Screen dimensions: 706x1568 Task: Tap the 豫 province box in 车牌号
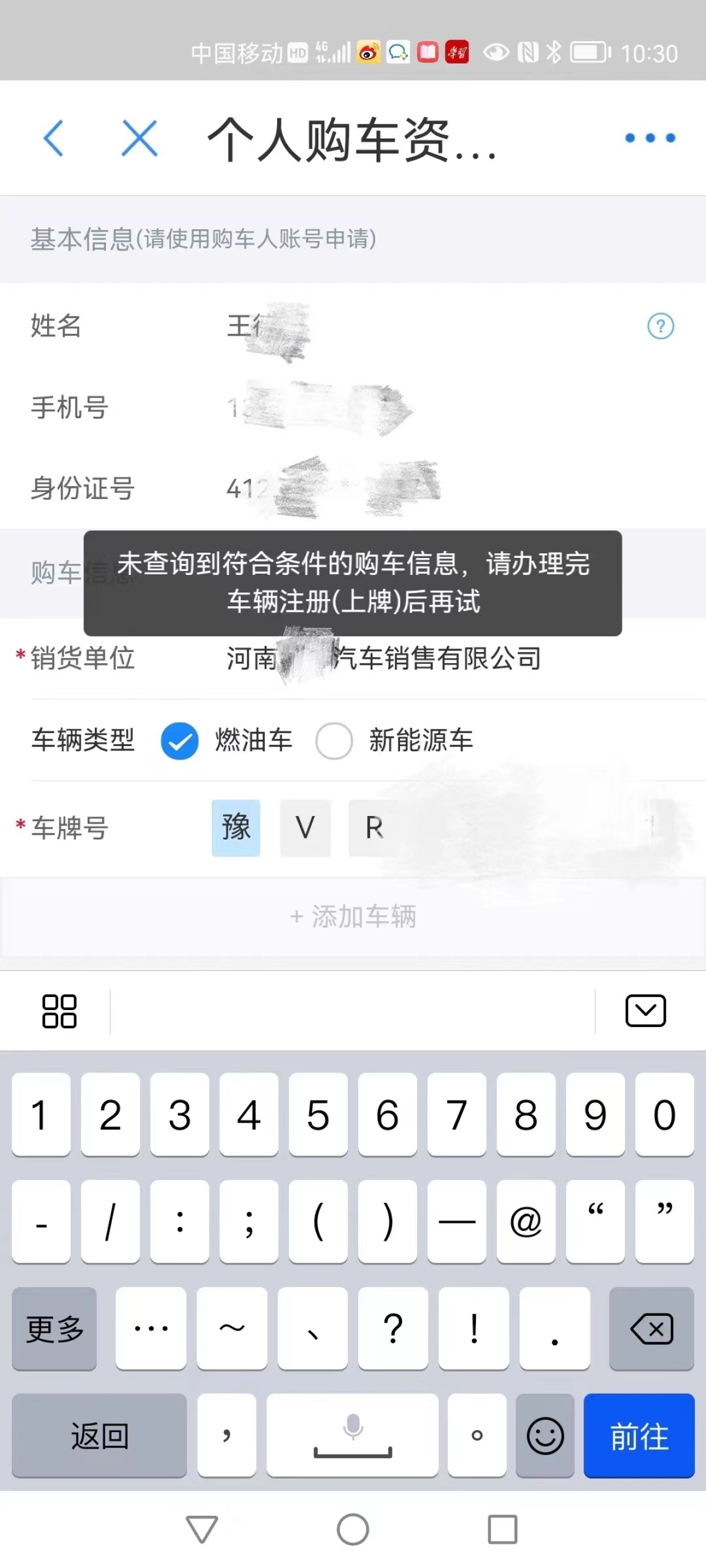[x=237, y=828]
